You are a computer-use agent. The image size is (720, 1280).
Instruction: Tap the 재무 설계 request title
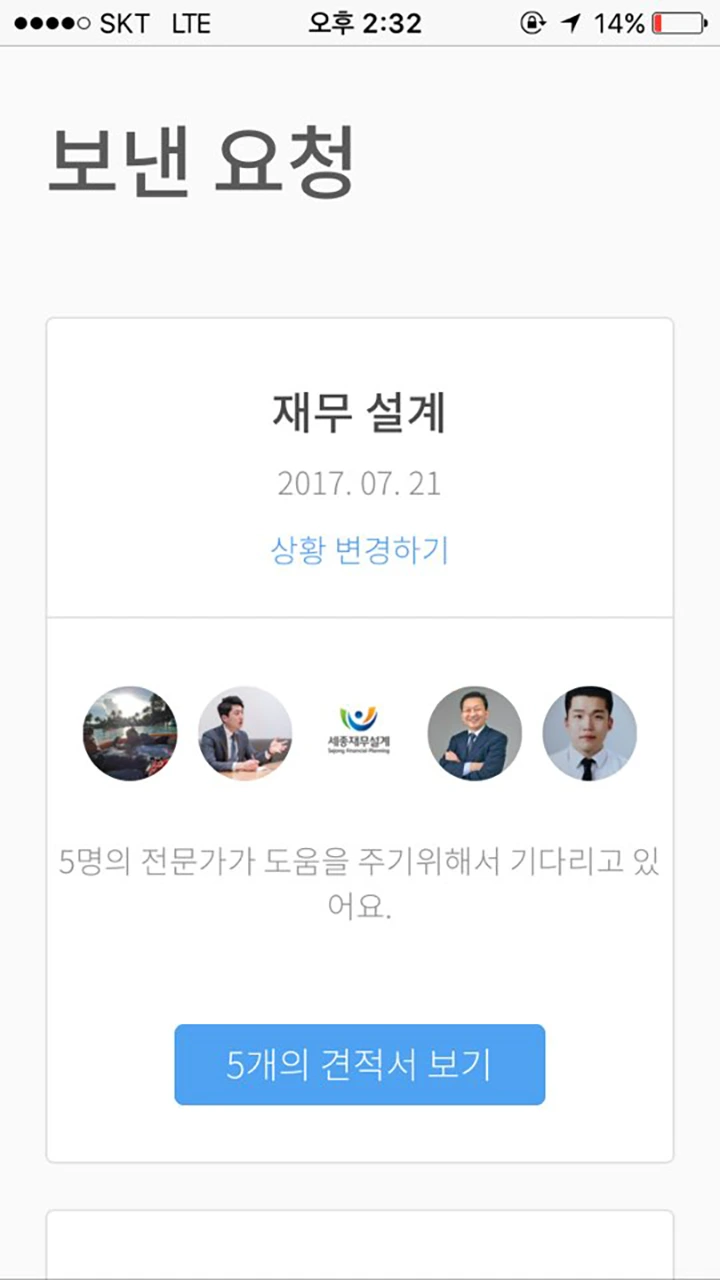point(360,413)
